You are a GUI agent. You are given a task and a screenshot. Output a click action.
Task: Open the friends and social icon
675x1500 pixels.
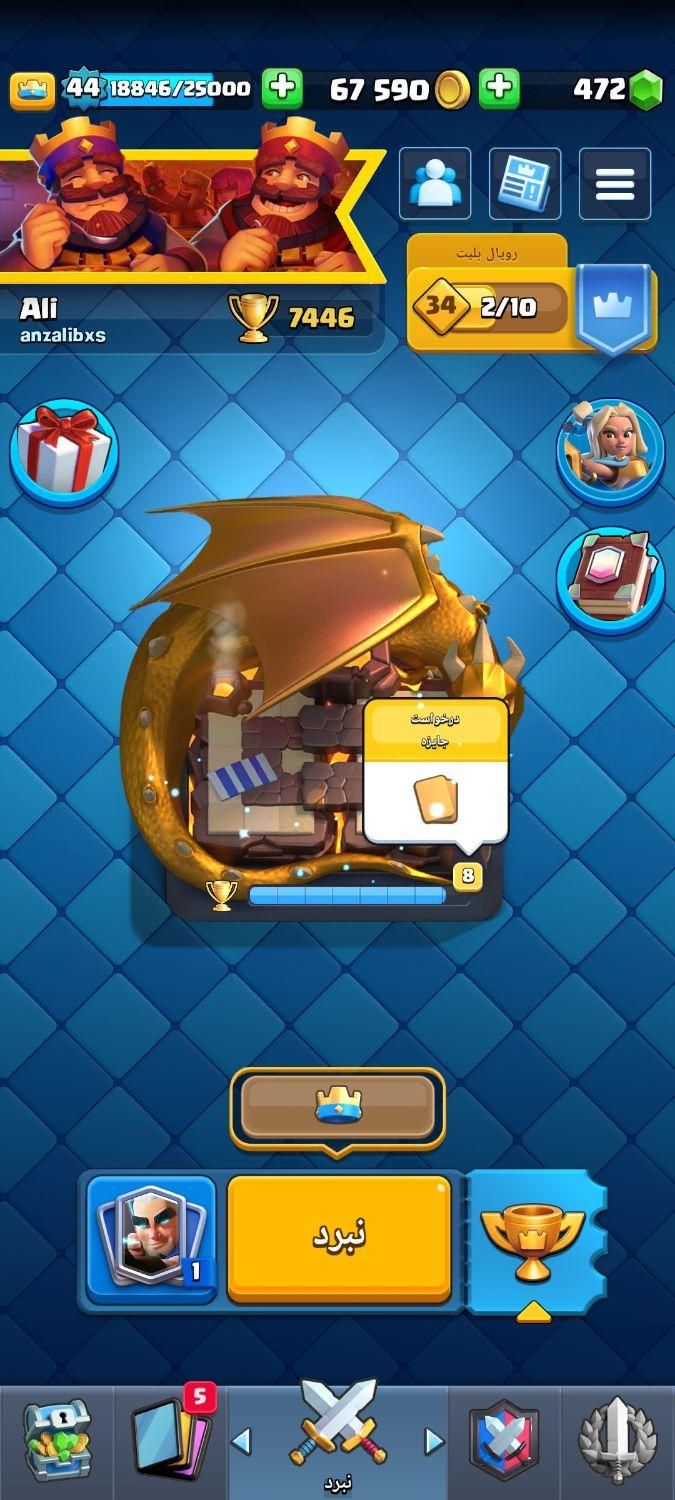pos(435,184)
